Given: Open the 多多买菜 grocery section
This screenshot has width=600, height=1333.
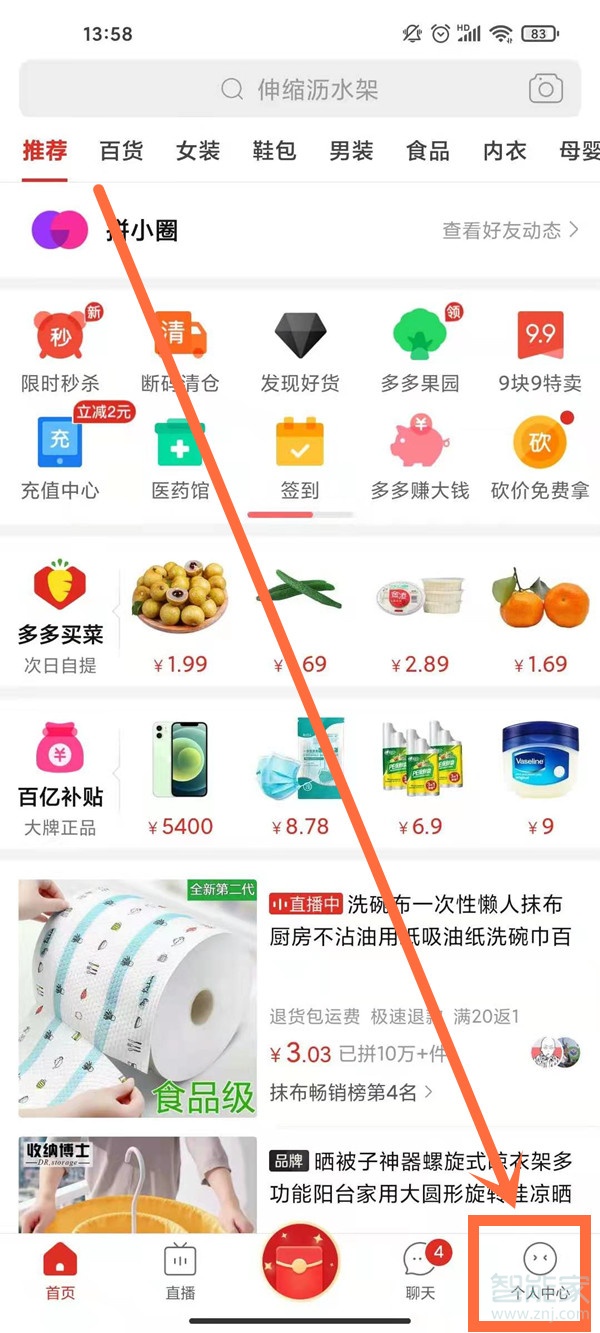Looking at the screenshot, I should click(x=60, y=612).
